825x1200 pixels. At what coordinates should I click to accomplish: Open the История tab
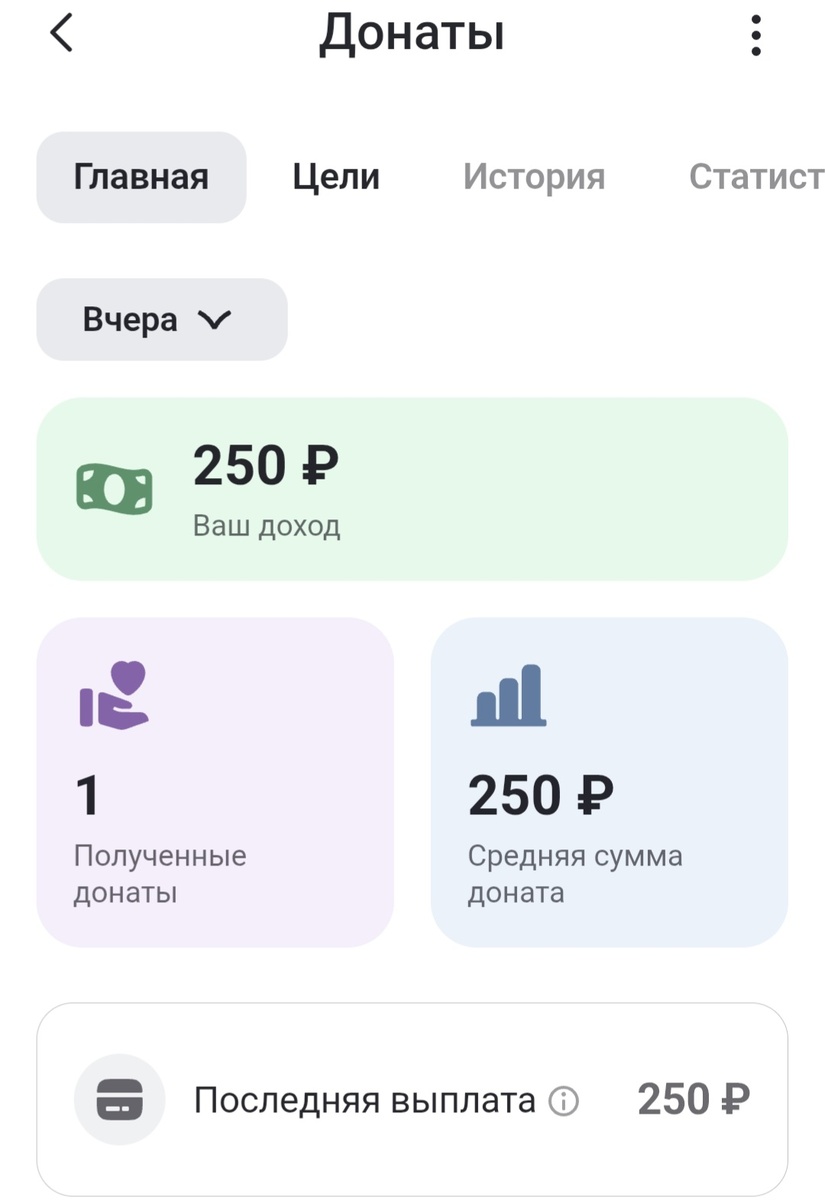tap(533, 177)
